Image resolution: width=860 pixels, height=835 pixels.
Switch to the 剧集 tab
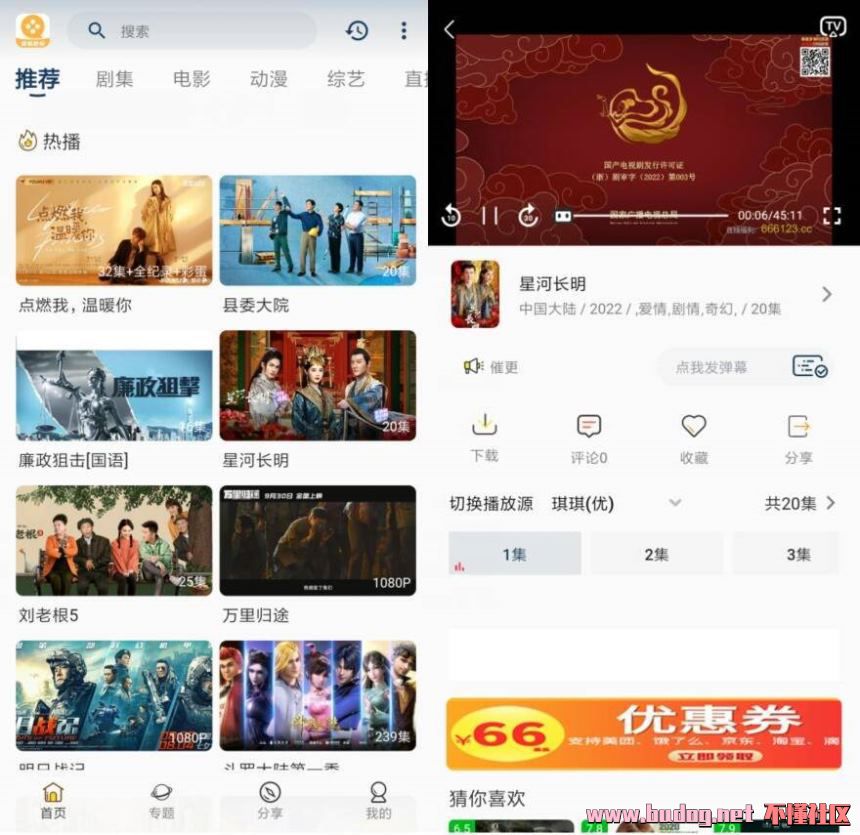click(114, 79)
